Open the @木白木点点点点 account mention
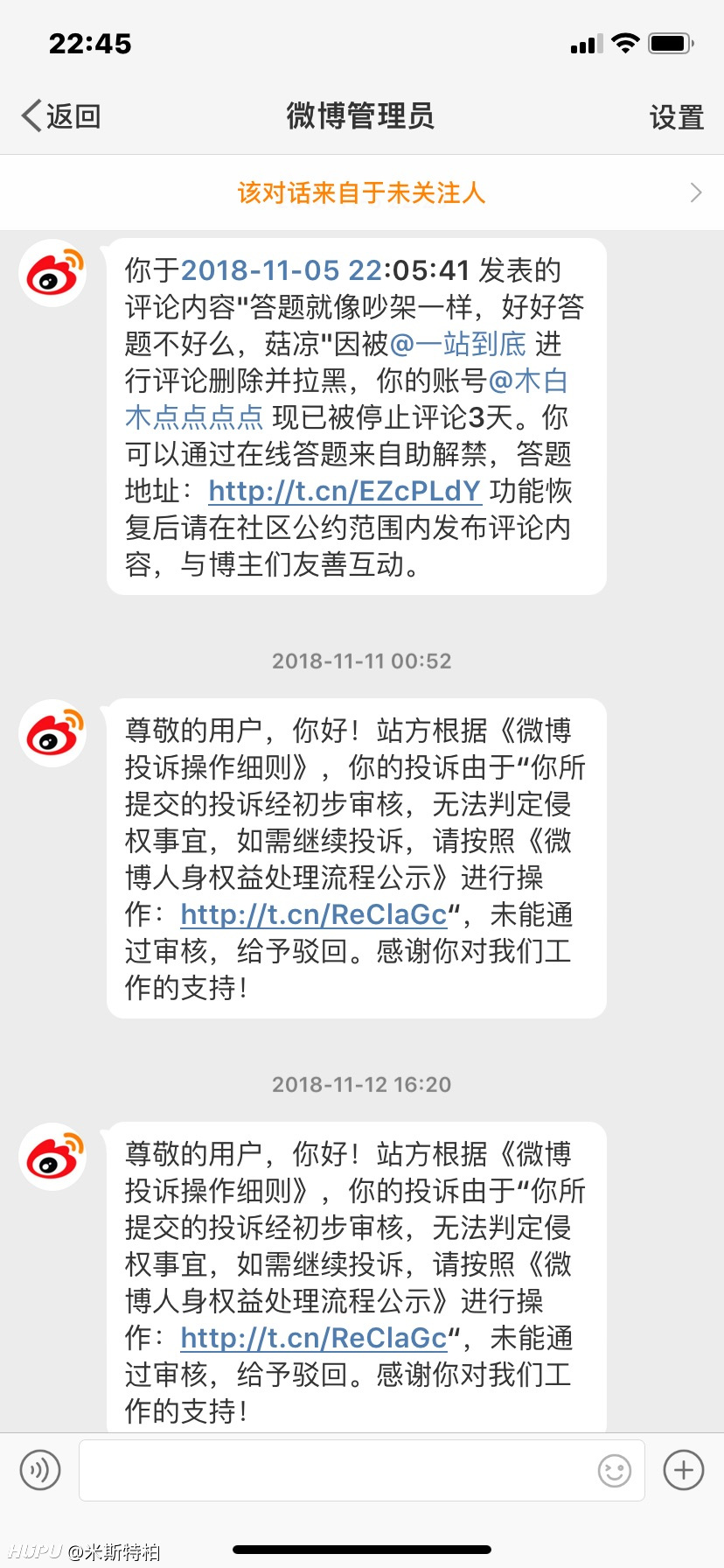Screen dimensions: 724x1568 pyautogui.click(x=528, y=381)
